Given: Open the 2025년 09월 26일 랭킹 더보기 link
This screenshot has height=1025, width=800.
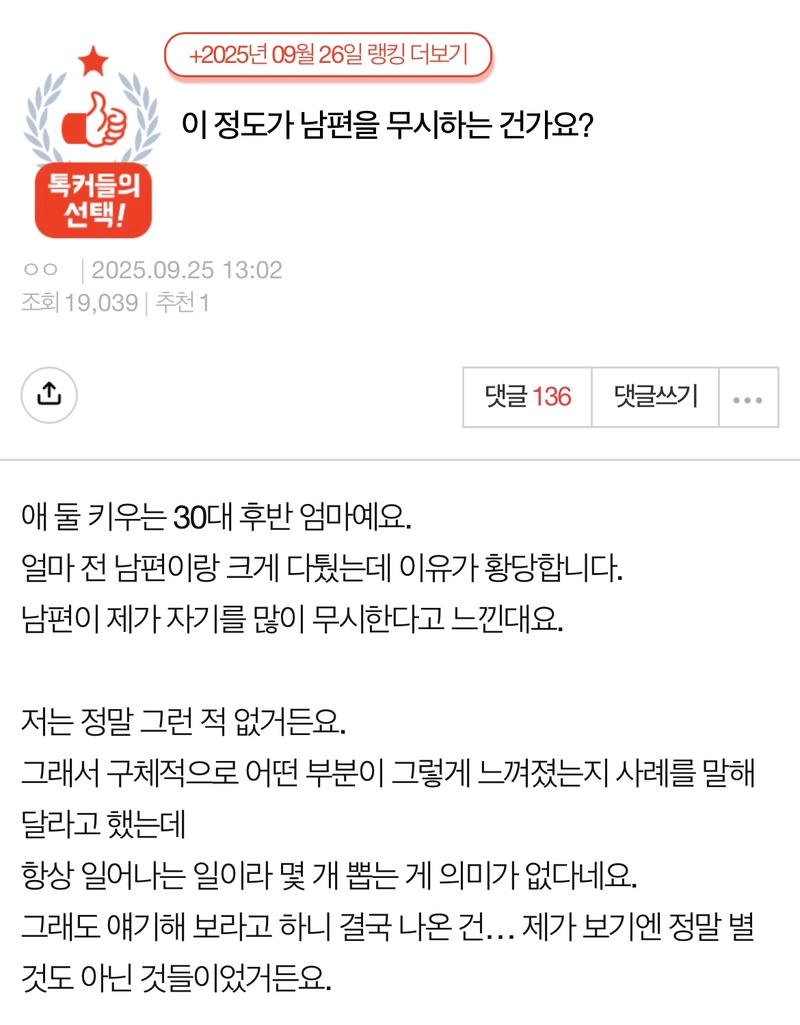Looking at the screenshot, I should (x=328, y=57).
